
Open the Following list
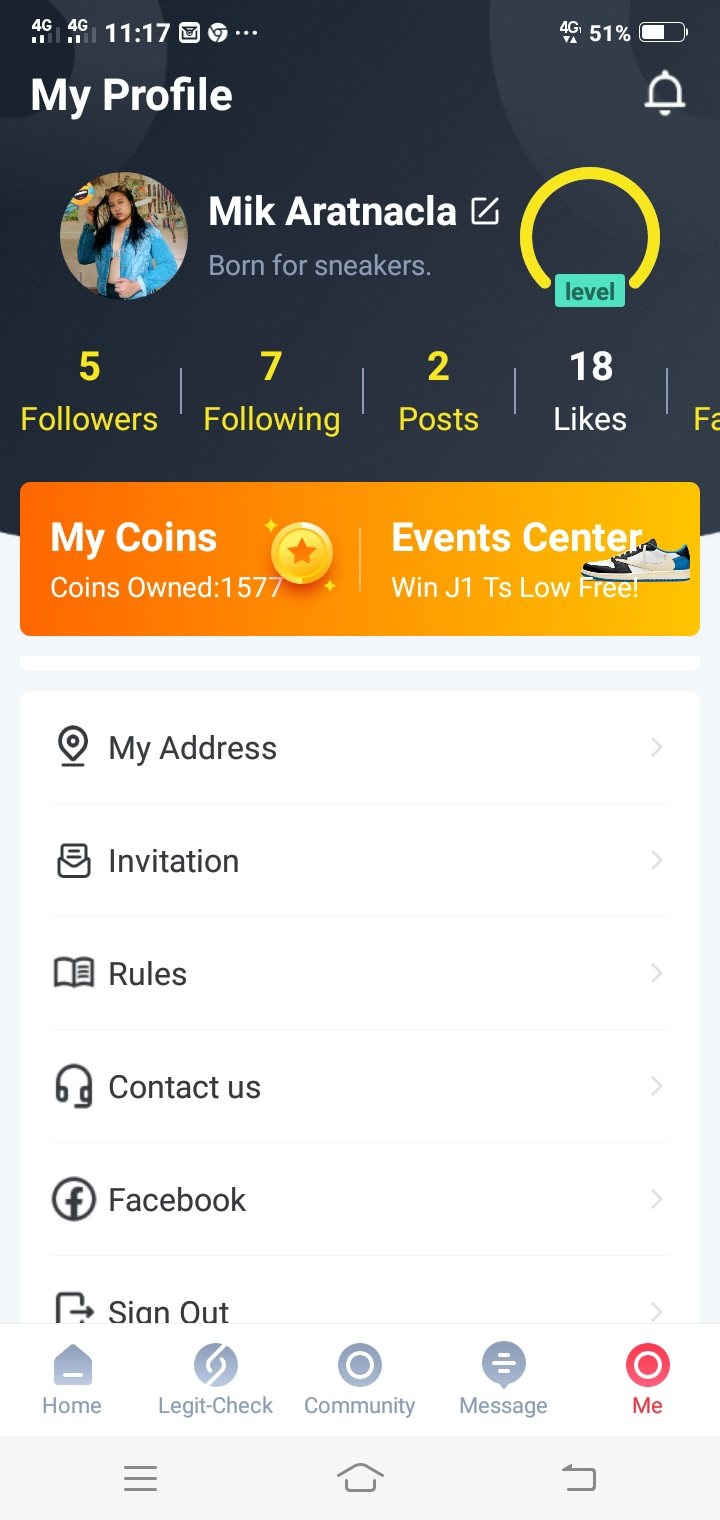click(x=271, y=391)
